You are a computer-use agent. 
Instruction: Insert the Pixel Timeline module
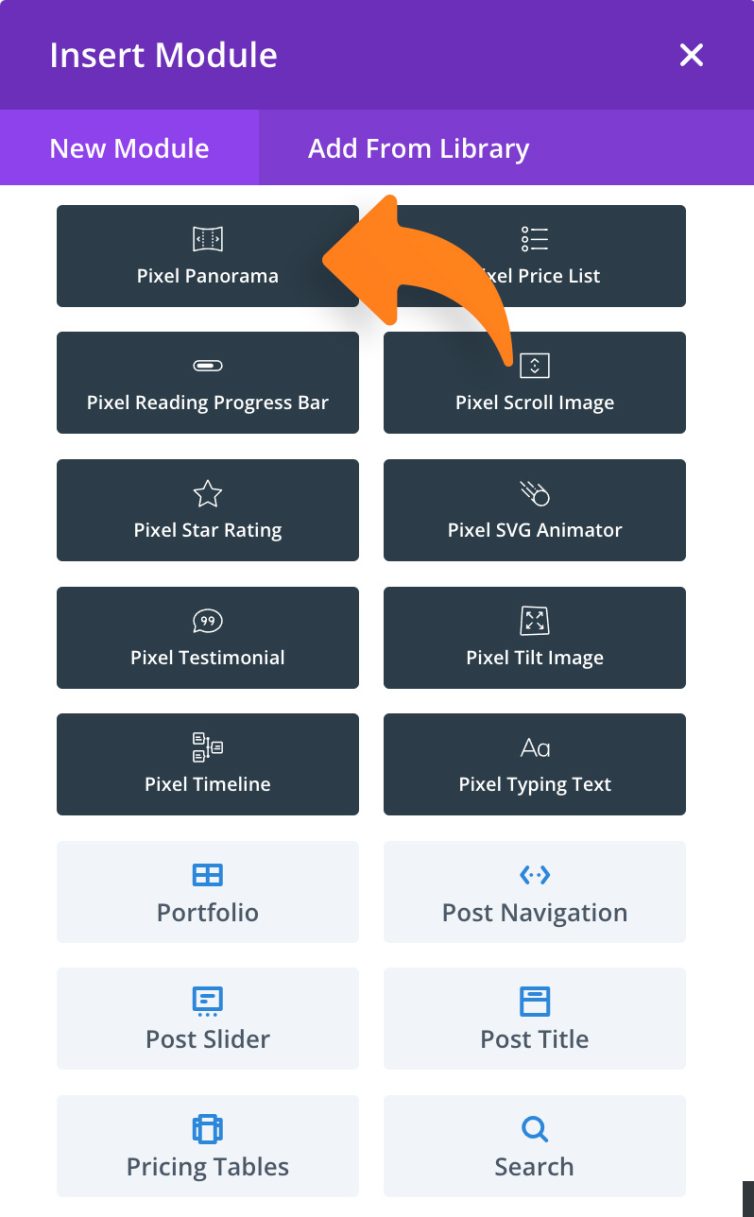(207, 764)
